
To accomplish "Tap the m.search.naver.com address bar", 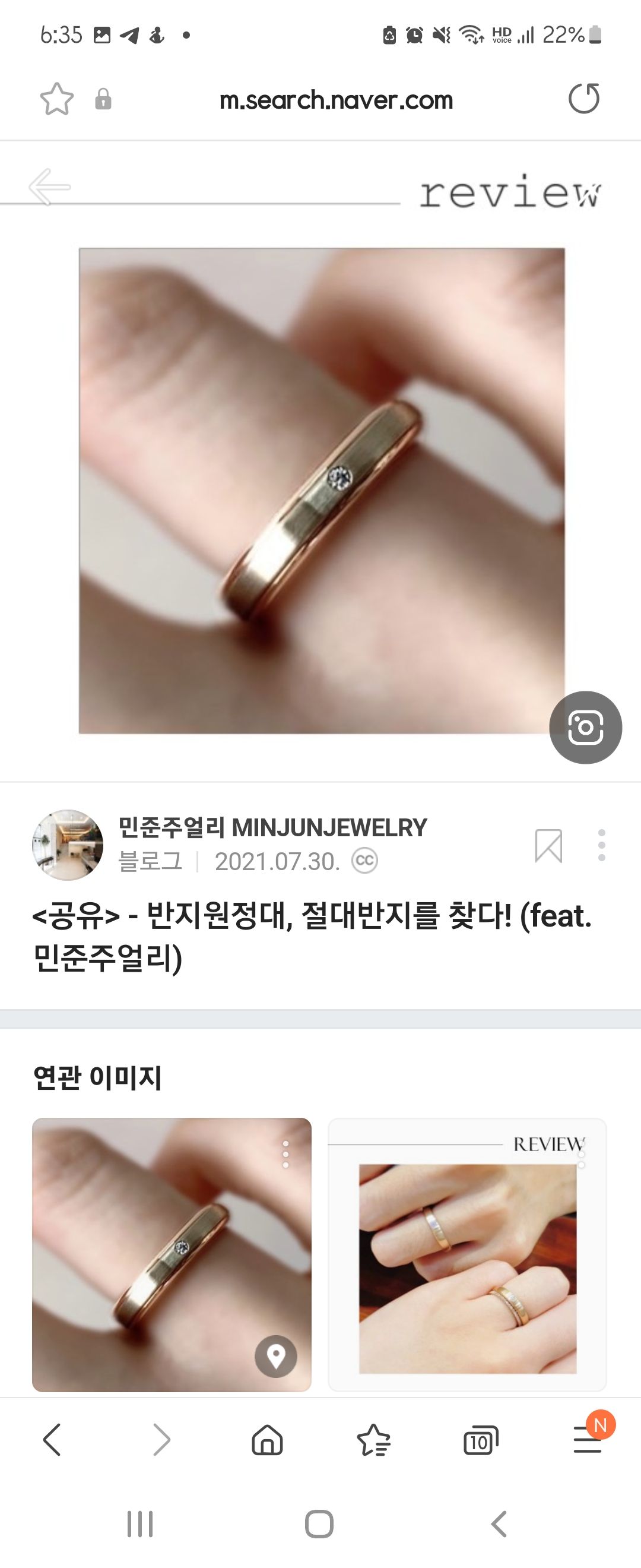I will pos(336,100).
